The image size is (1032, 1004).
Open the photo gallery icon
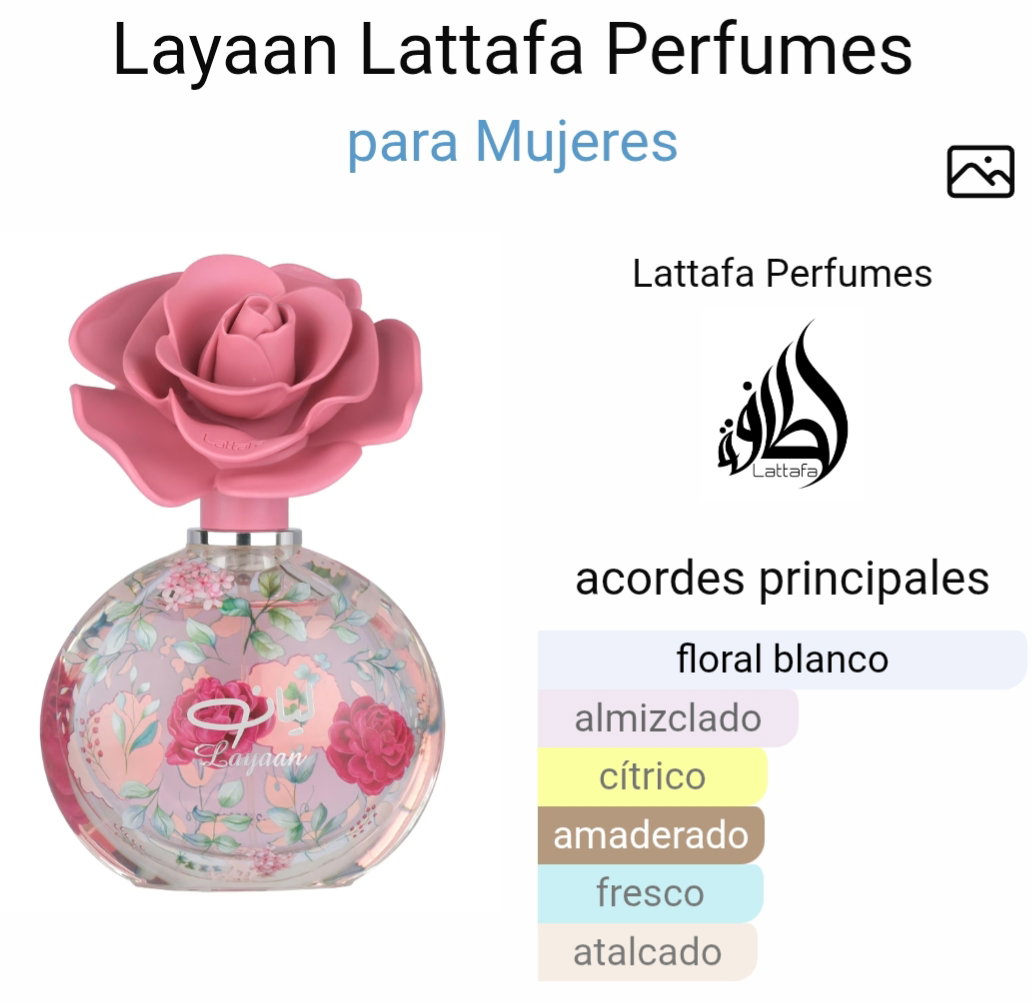(x=980, y=171)
